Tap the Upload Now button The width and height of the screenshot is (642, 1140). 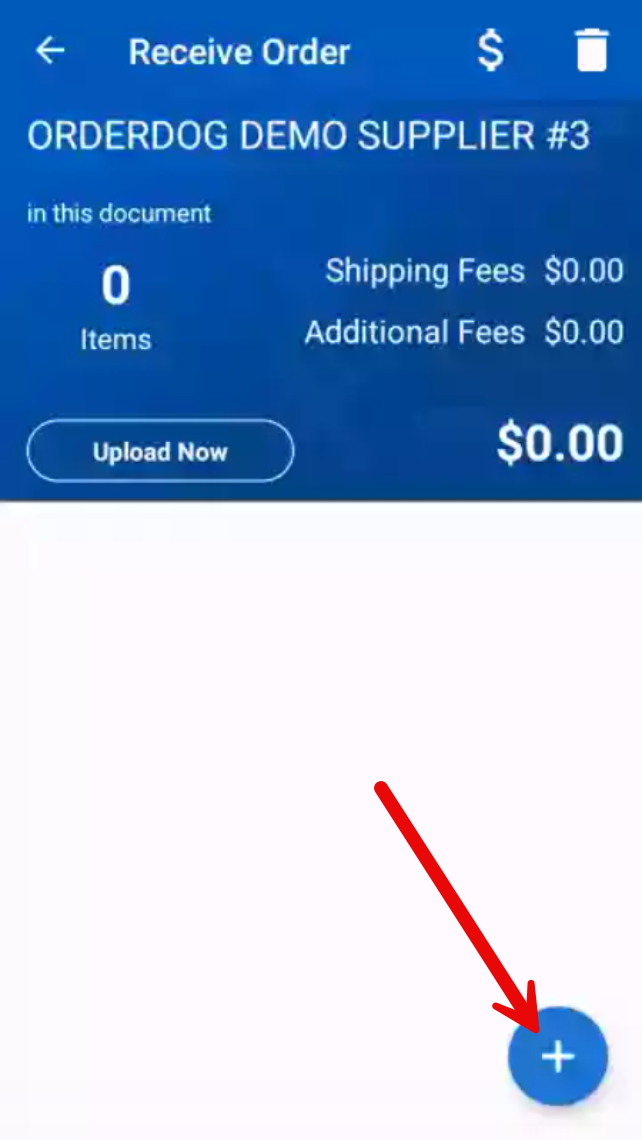(x=160, y=452)
